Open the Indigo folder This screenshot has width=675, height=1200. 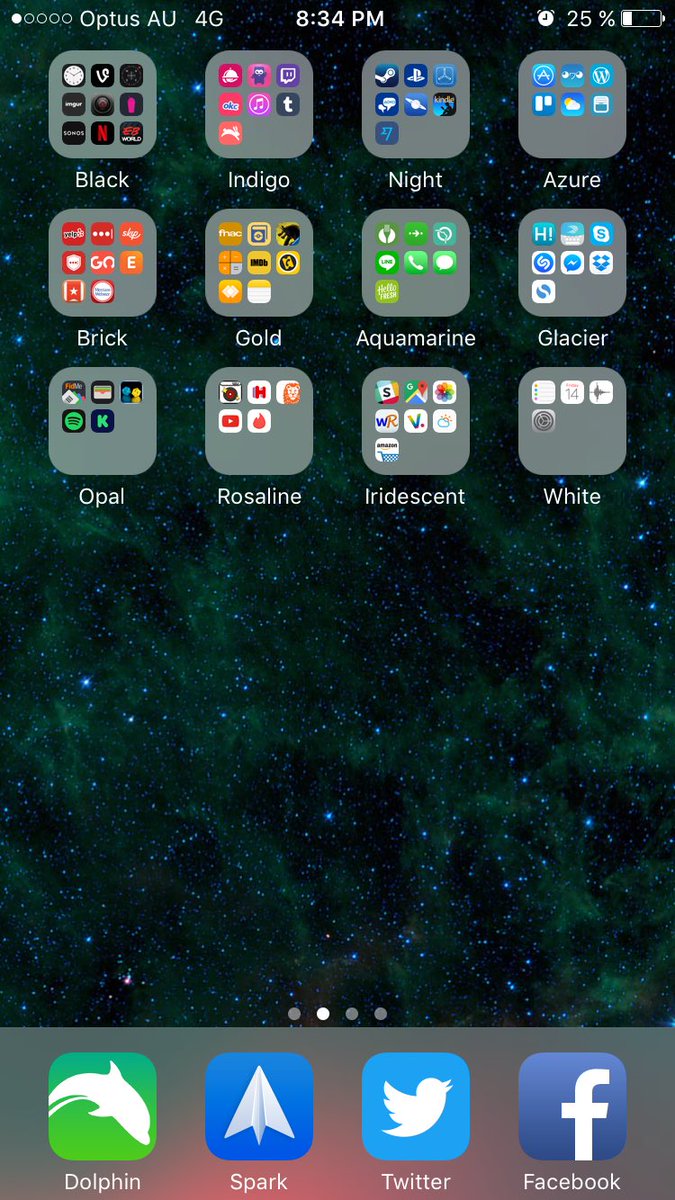pos(259,105)
